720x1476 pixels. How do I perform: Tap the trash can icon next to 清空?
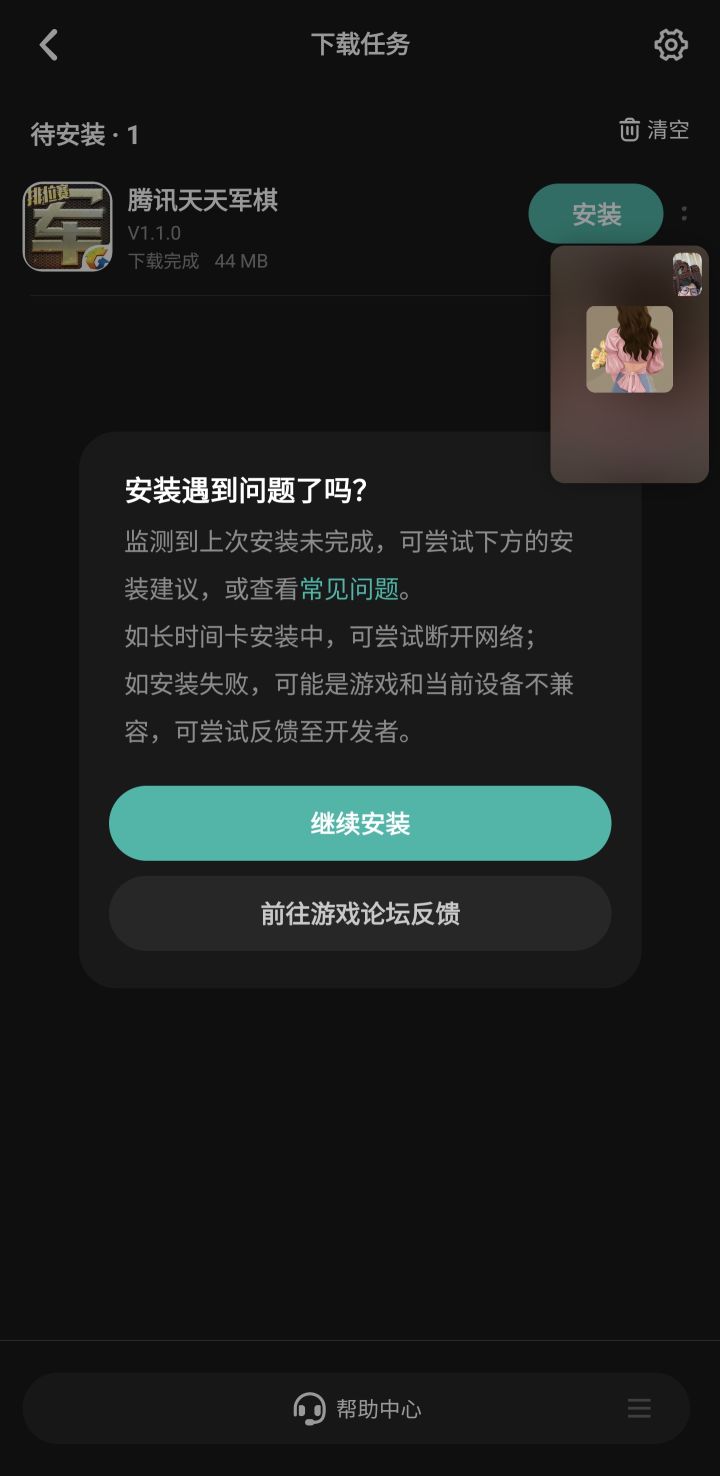coord(628,130)
